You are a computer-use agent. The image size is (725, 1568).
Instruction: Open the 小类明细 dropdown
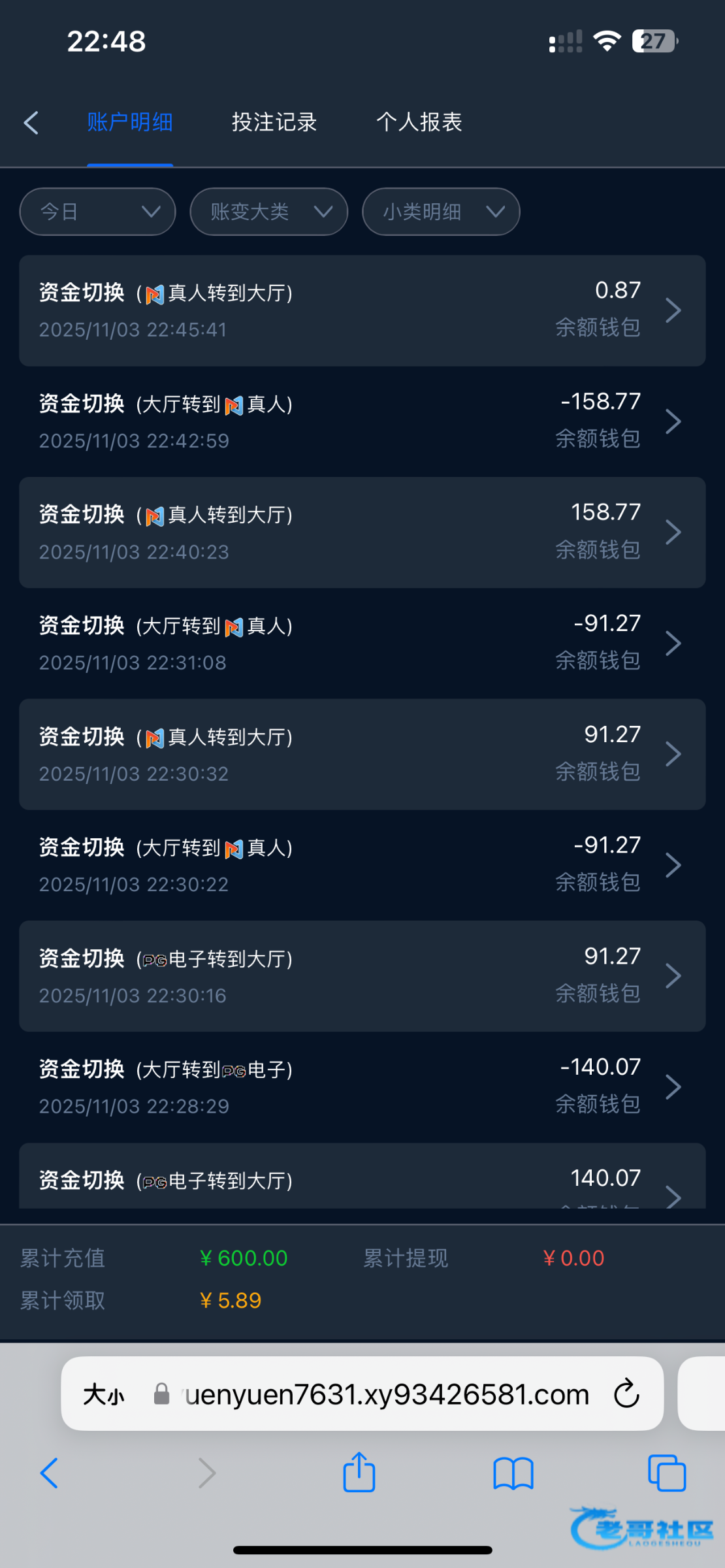point(441,212)
